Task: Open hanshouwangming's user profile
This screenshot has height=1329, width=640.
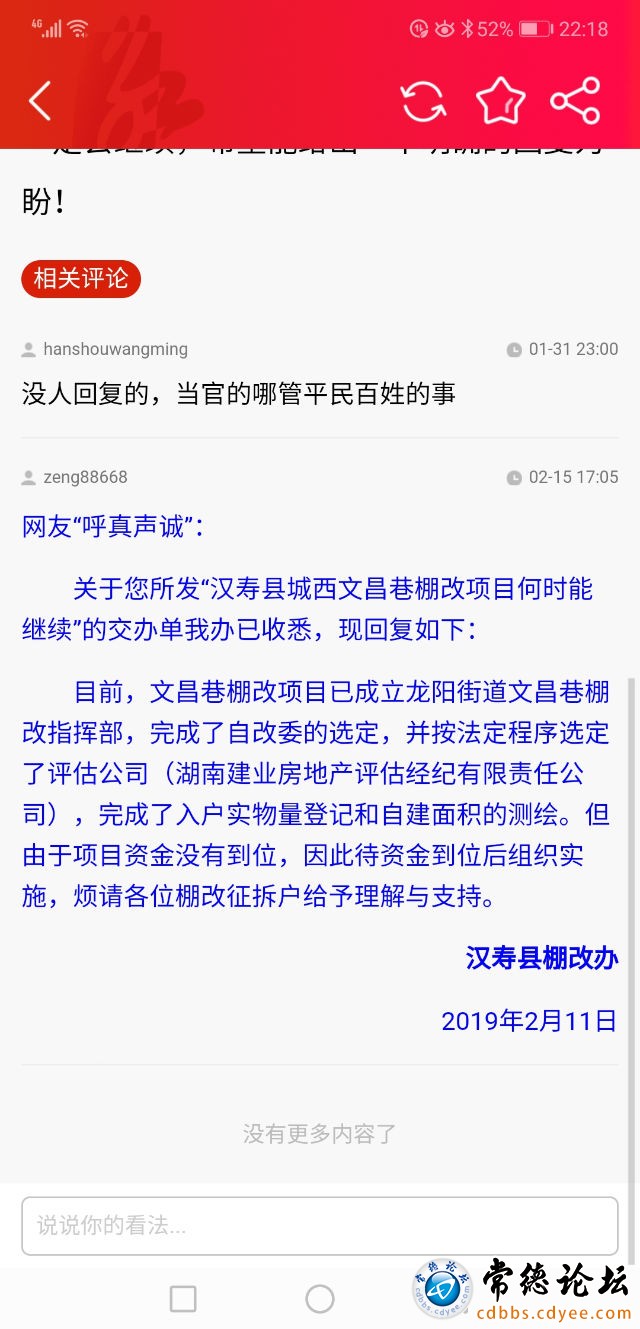Action: pyautogui.click(x=115, y=349)
